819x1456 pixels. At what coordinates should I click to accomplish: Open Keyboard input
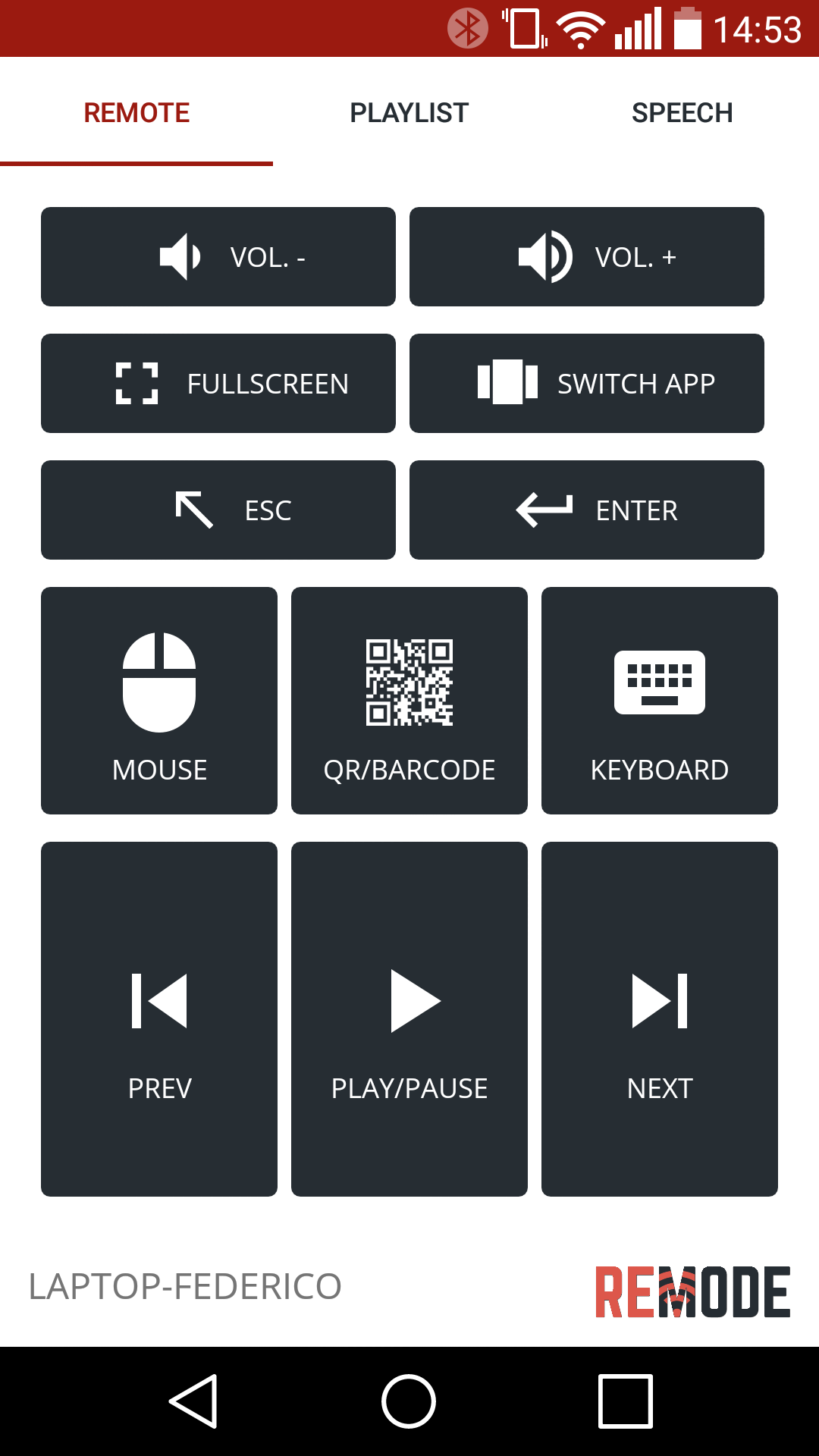[660, 701]
